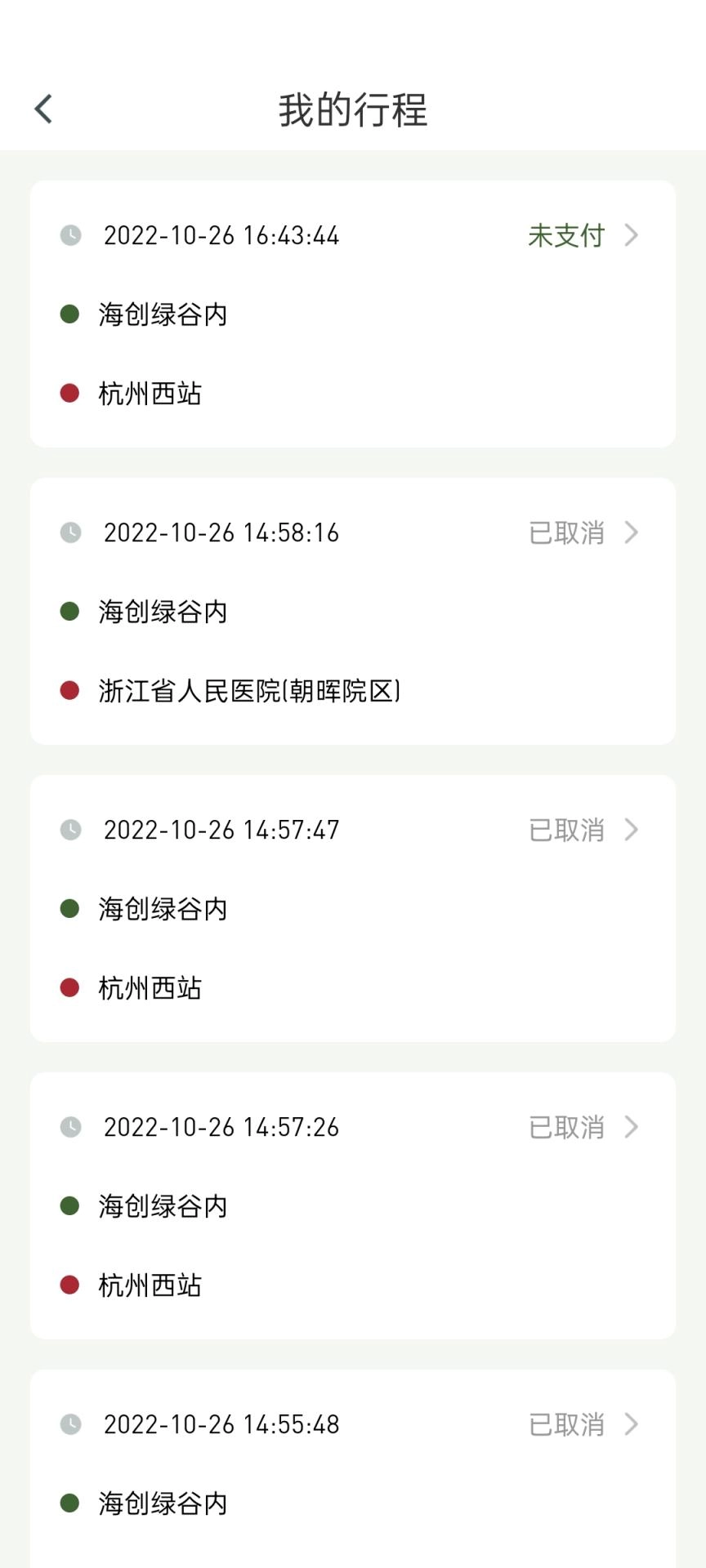Open the 14:55:48 cancelled trip chevron
This screenshot has height=1568, width=706.
(632, 1424)
